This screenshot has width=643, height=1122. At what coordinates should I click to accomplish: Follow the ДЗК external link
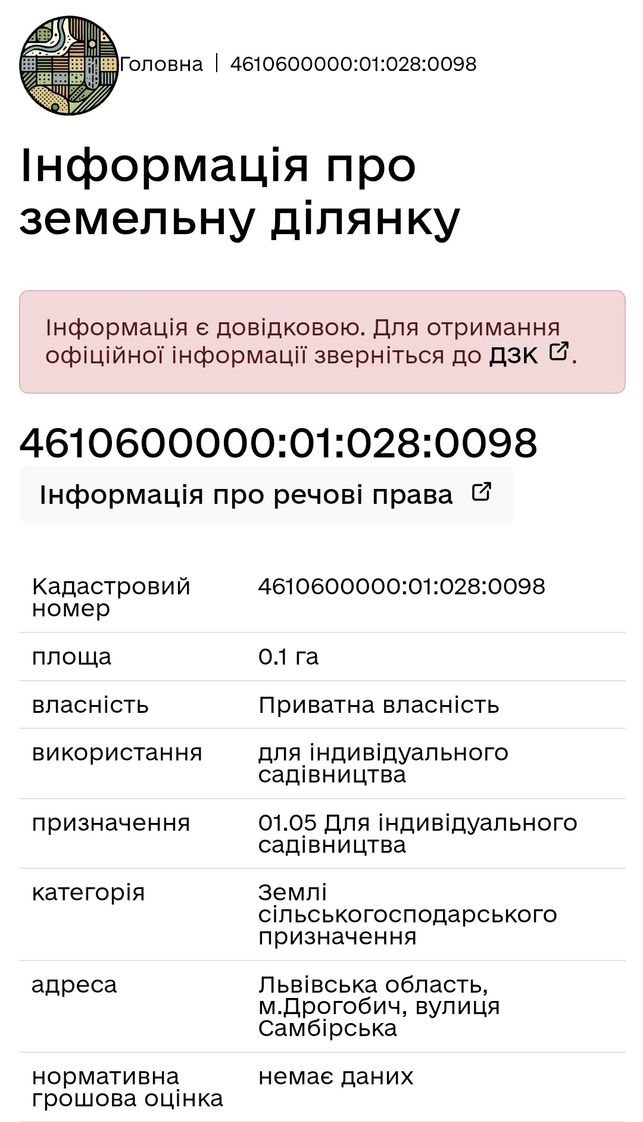pos(529,355)
